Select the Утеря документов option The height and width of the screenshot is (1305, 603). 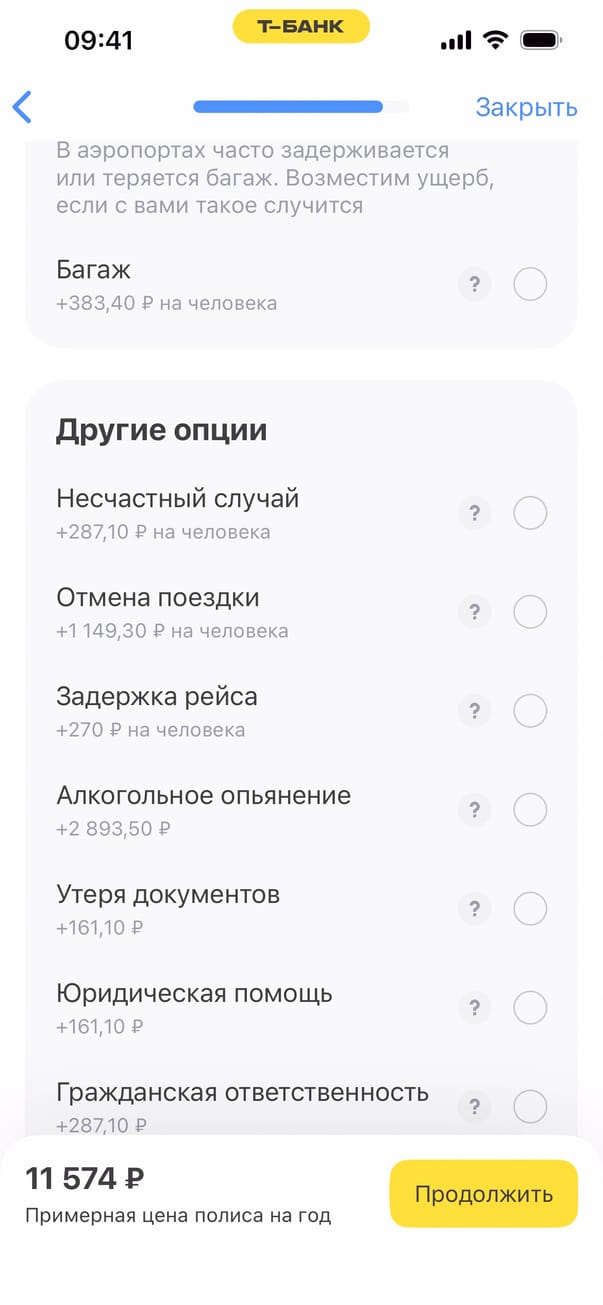tap(530, 909)
